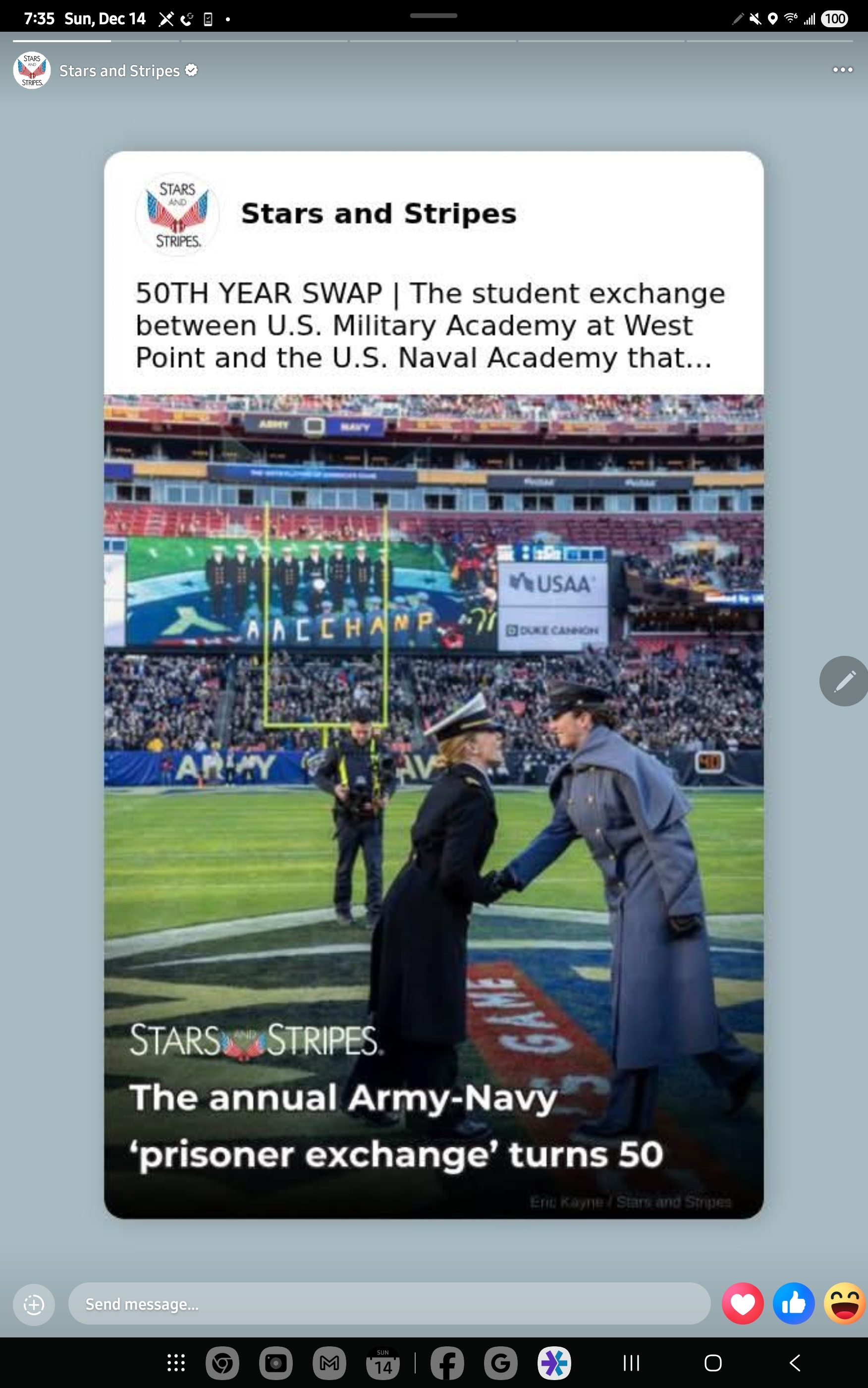Open the camera app in the taskbar

[x=275, y=1363]
